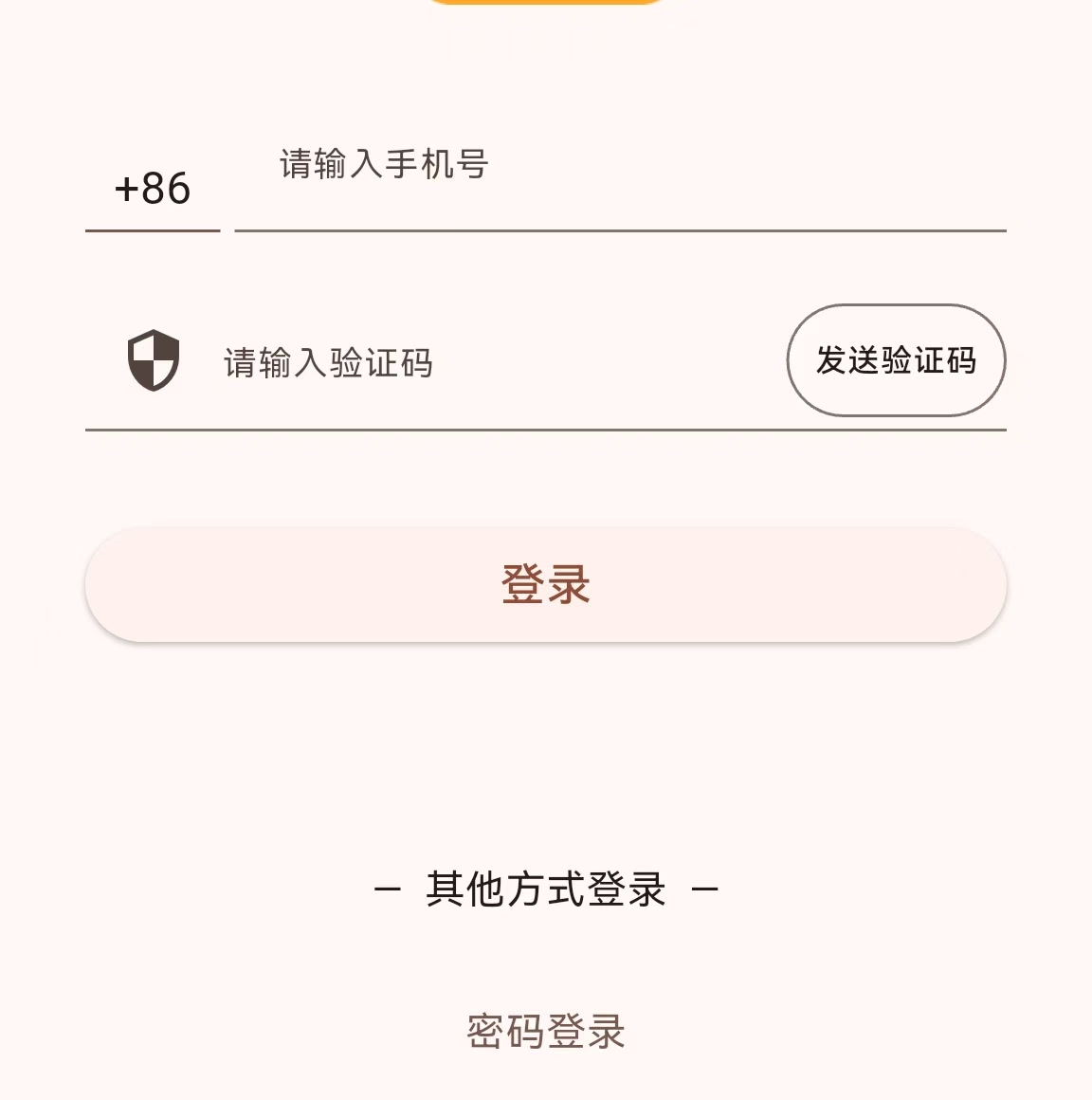The image size is (1092, 1100).
Task: Tap the logo at the top of the login page
Action: click(546, 5)
